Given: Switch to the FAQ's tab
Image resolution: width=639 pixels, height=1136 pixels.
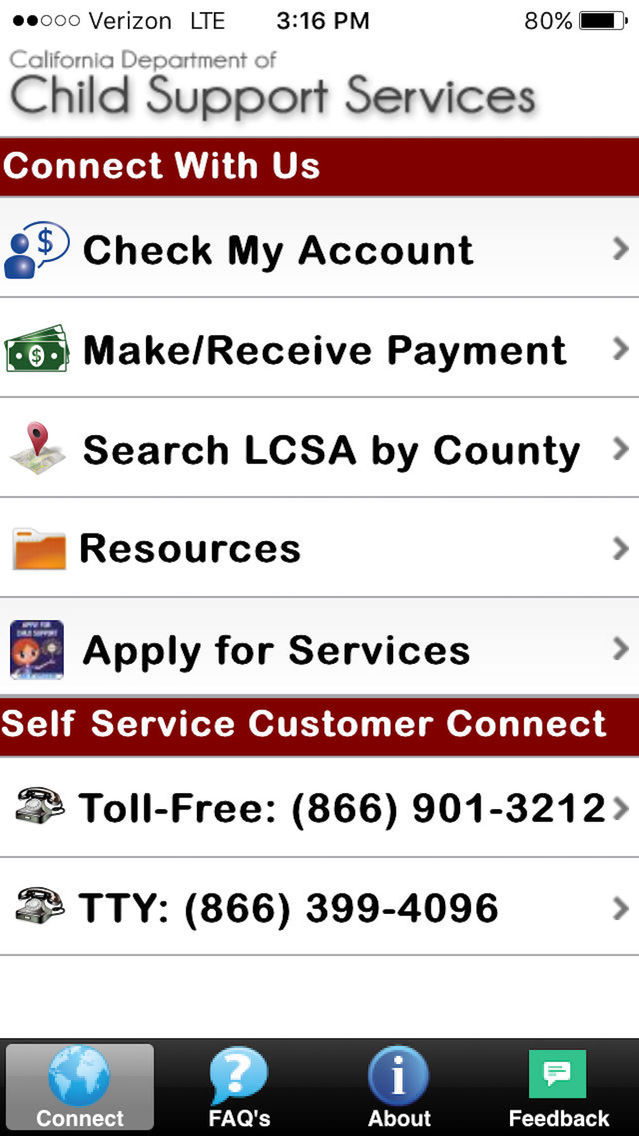Looking at the screenshot, I should [x=239, y=1087].
